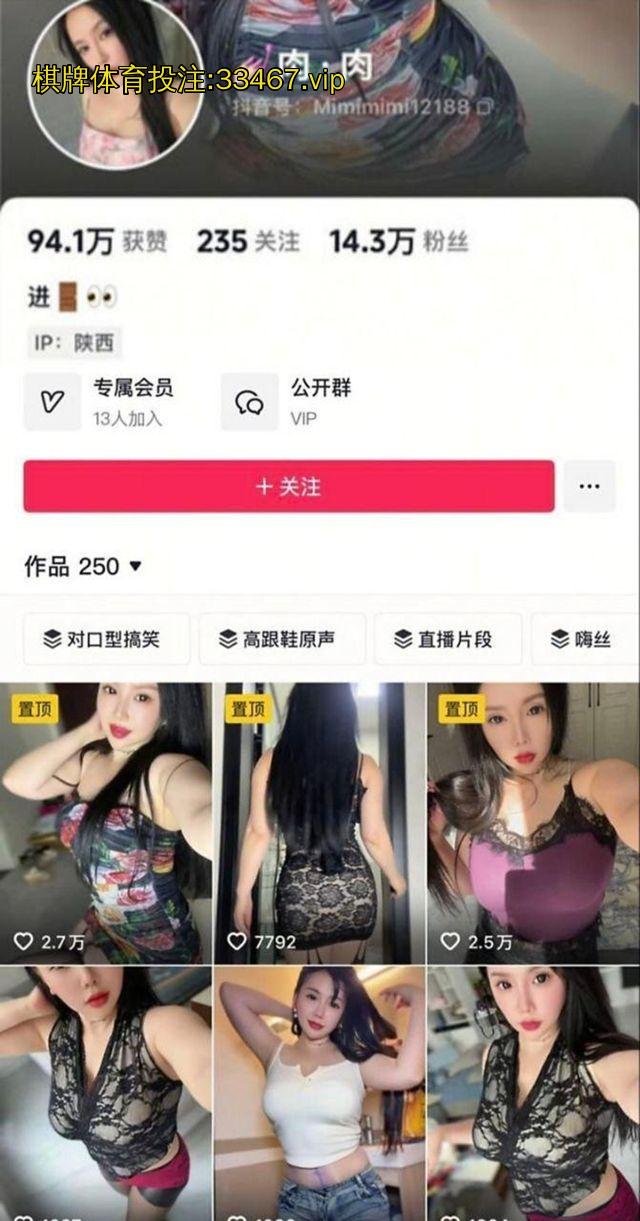Follow this account with the 关注 button

click(288, 486)
